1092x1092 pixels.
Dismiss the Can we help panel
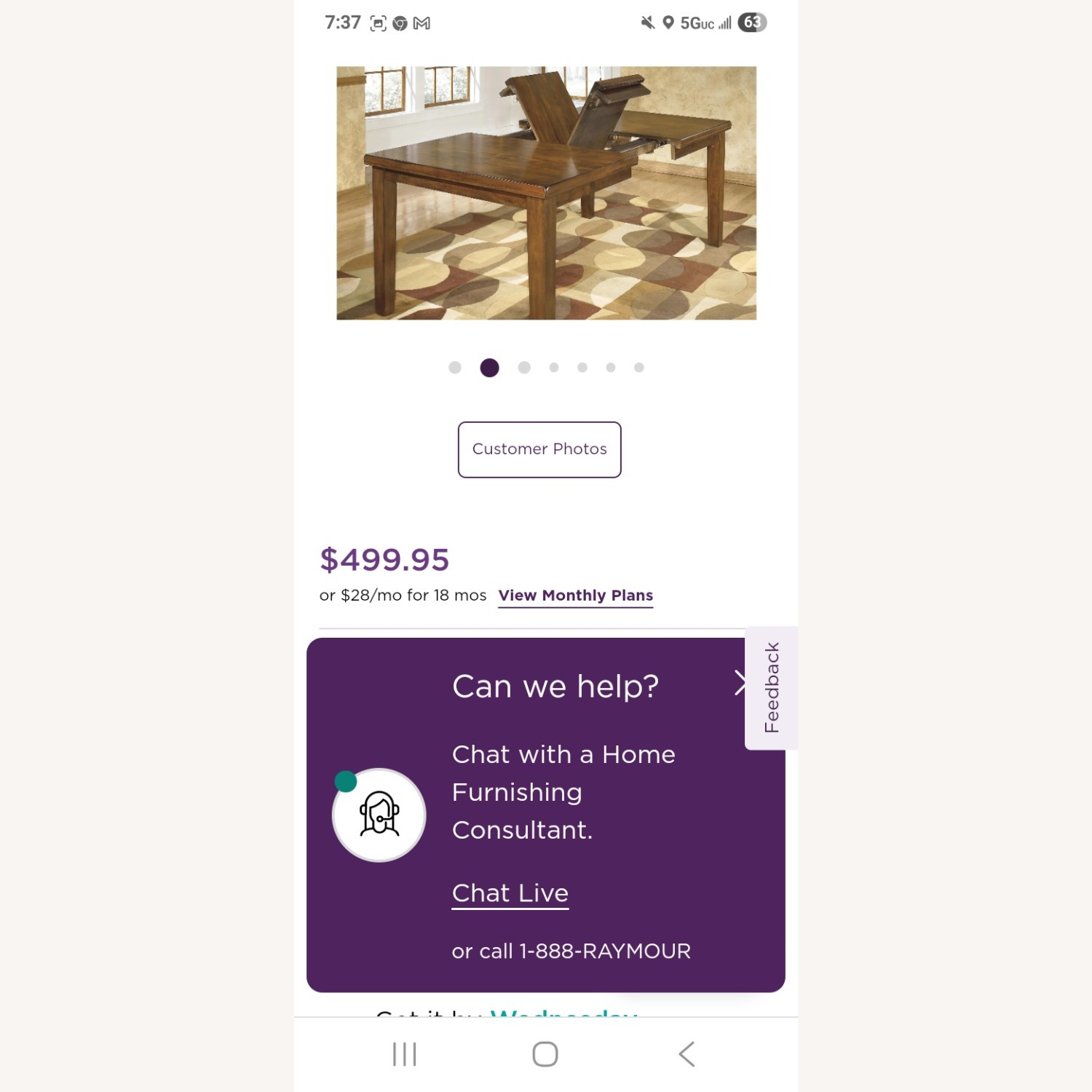coord(738,683)
